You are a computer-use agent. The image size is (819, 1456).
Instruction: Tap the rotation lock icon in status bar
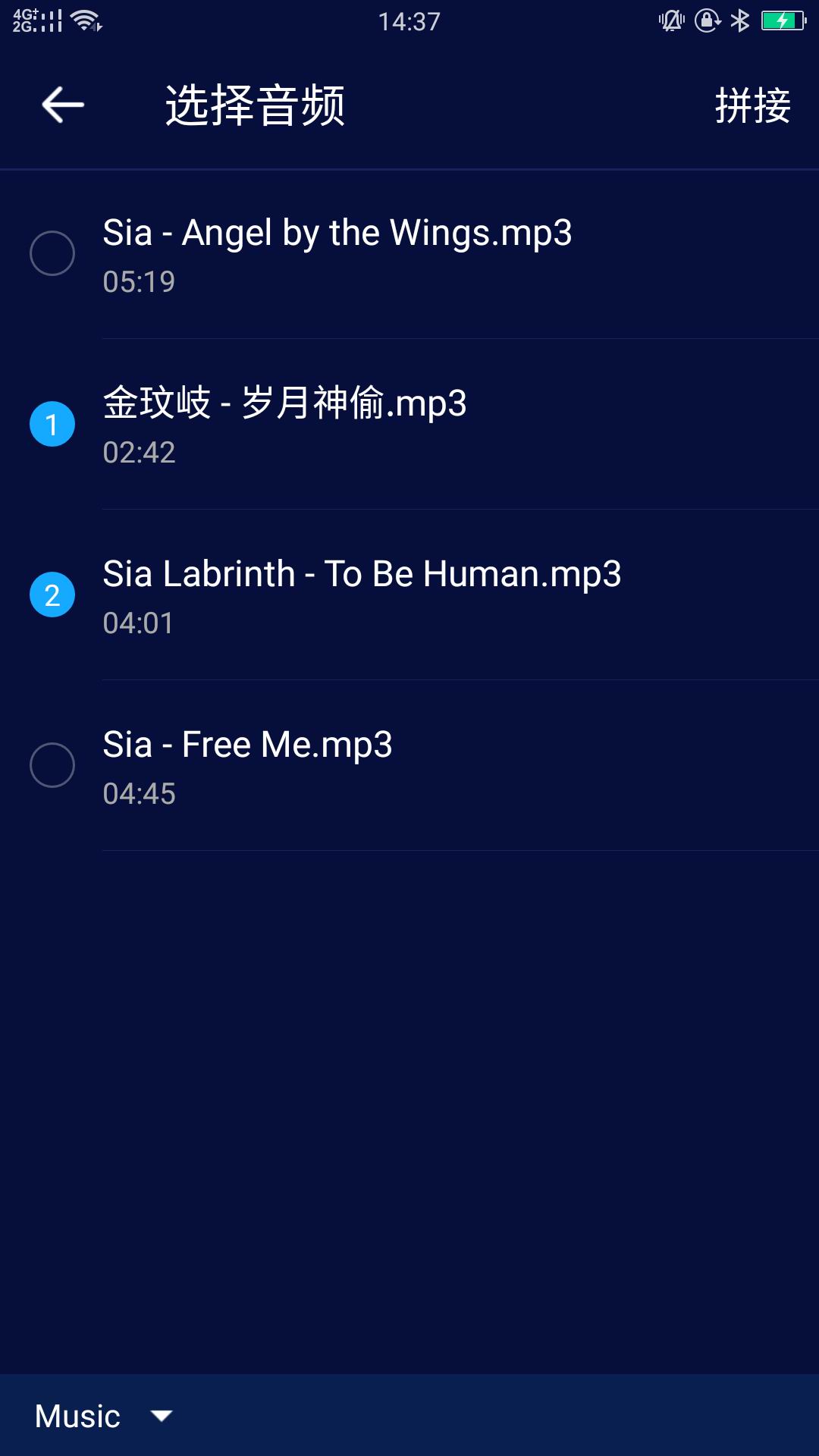coord(706,20)
